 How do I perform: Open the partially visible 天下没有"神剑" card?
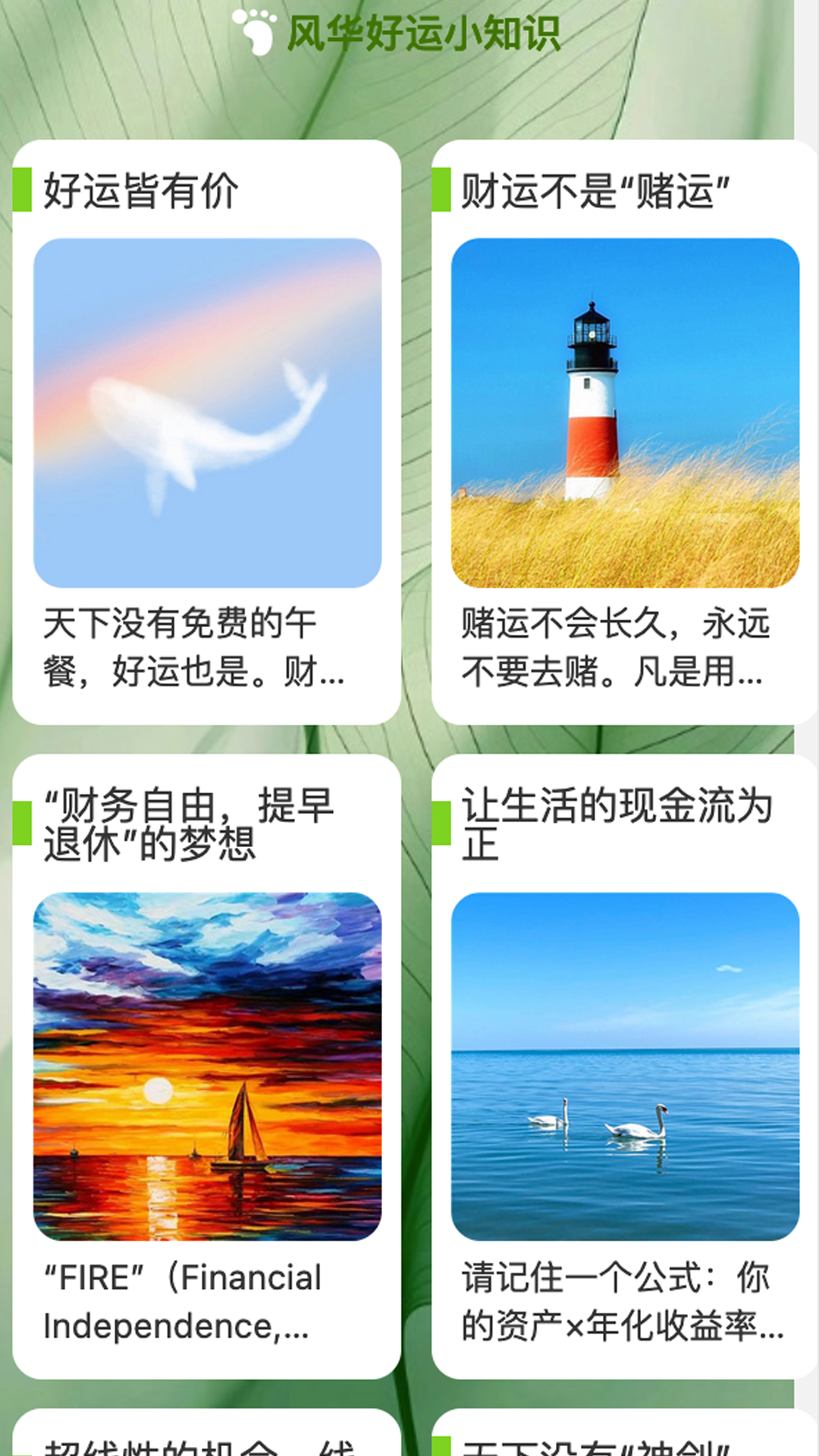pyautogui.click(x=607, y=1441)
